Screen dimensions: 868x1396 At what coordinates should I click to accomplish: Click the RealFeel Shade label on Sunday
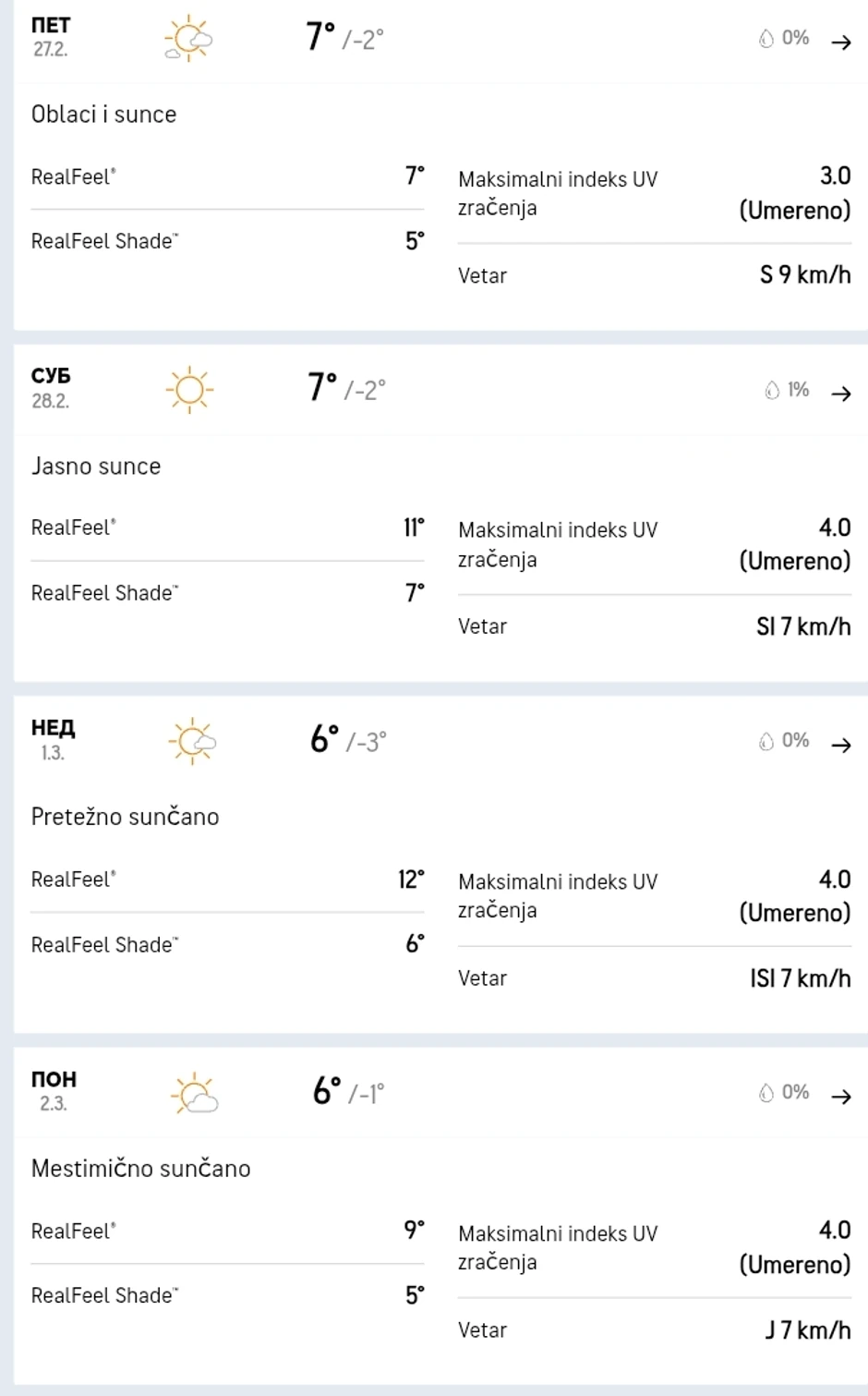point(104,944)
